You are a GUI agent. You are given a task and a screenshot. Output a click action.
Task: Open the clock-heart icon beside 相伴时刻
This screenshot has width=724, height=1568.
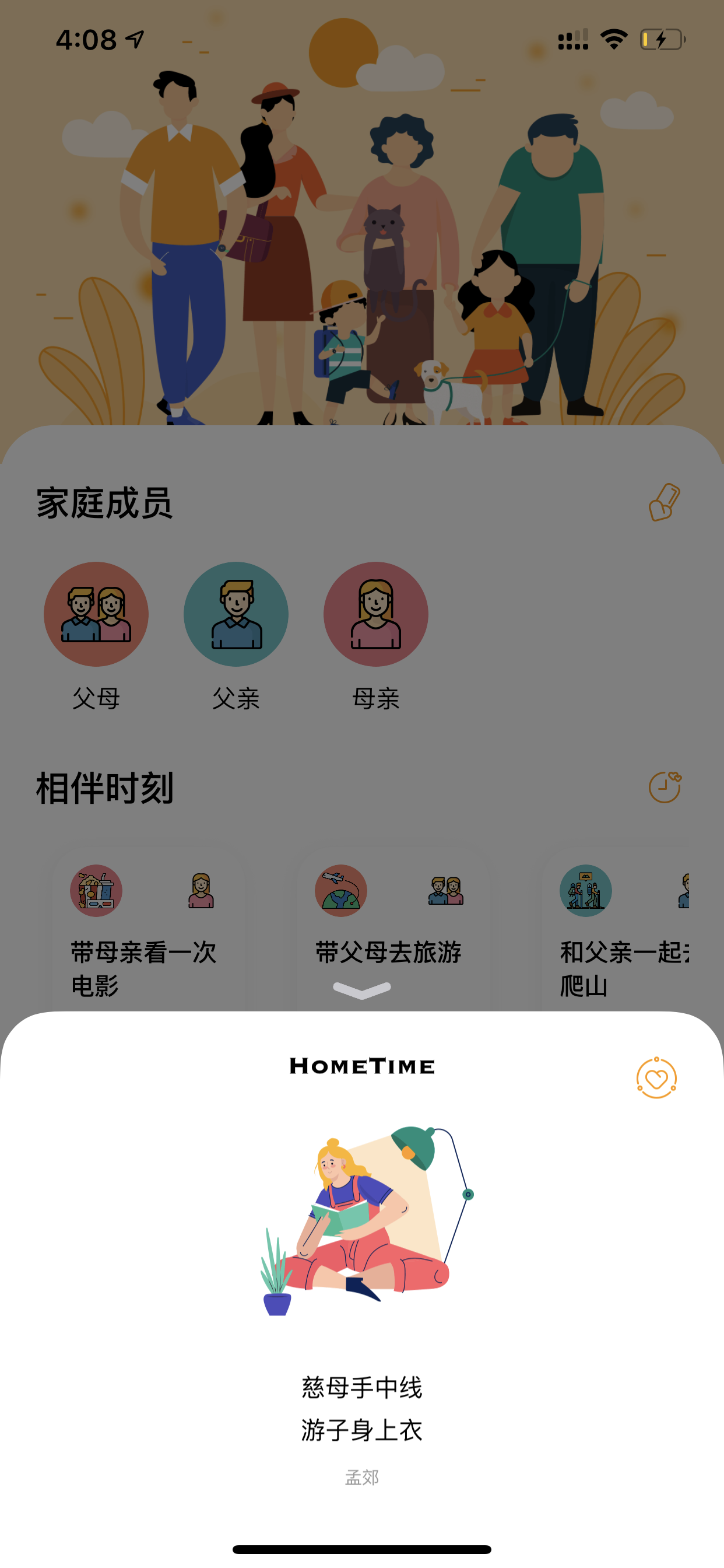pyautogui.click(x=665, y=787)
